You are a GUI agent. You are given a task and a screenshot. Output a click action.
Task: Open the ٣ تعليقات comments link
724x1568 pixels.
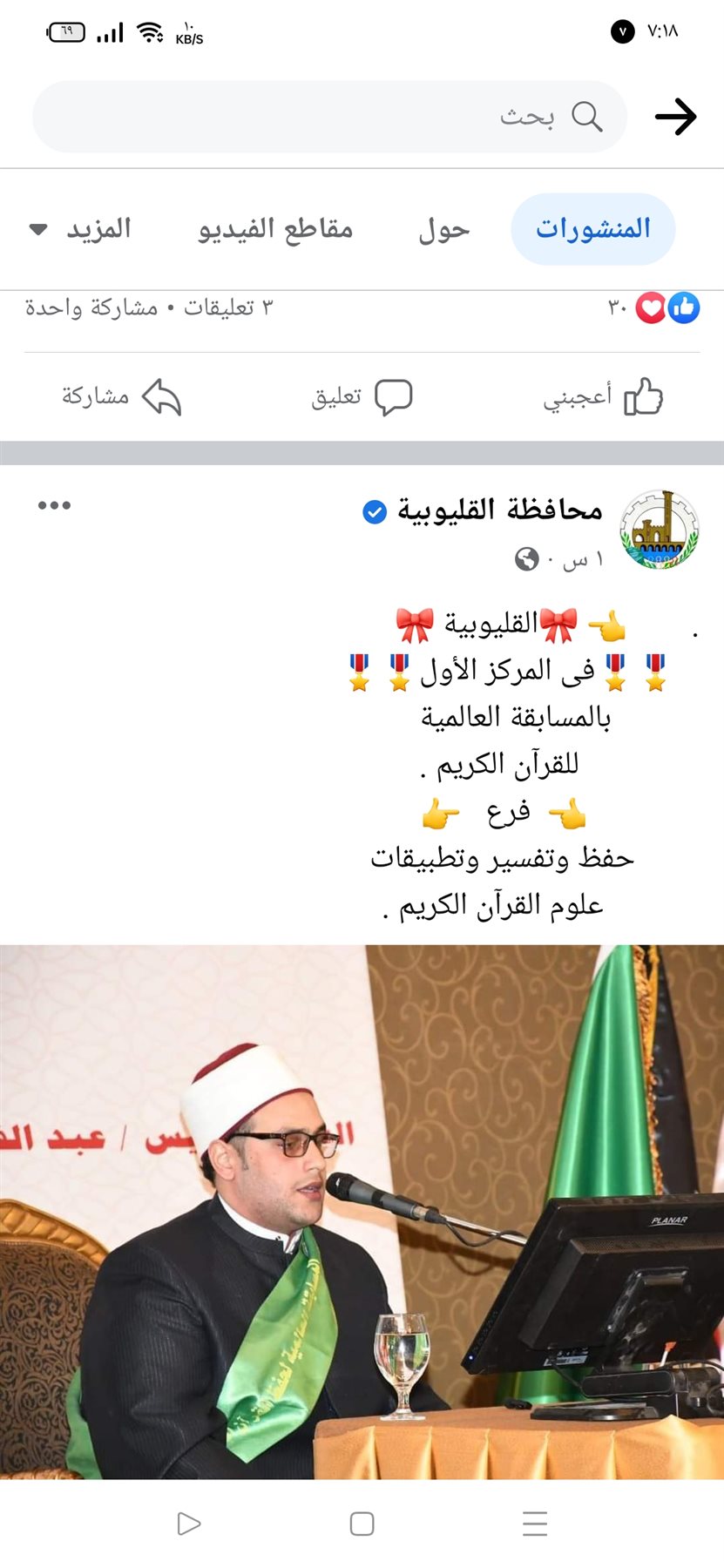click(228, 308)
